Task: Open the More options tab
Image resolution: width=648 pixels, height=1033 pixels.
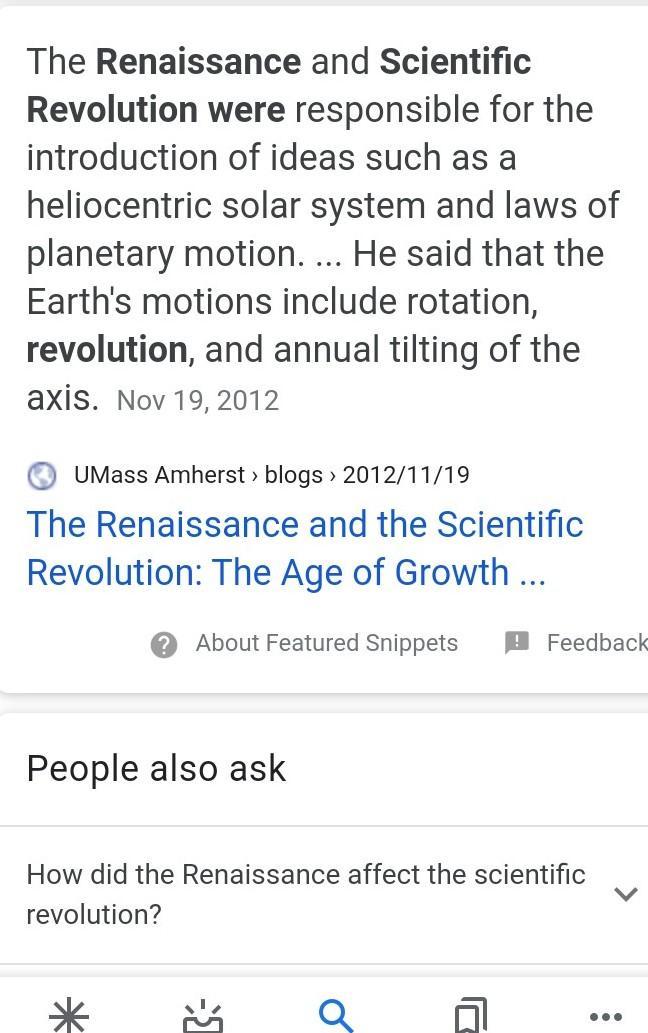Action: 605,1016
